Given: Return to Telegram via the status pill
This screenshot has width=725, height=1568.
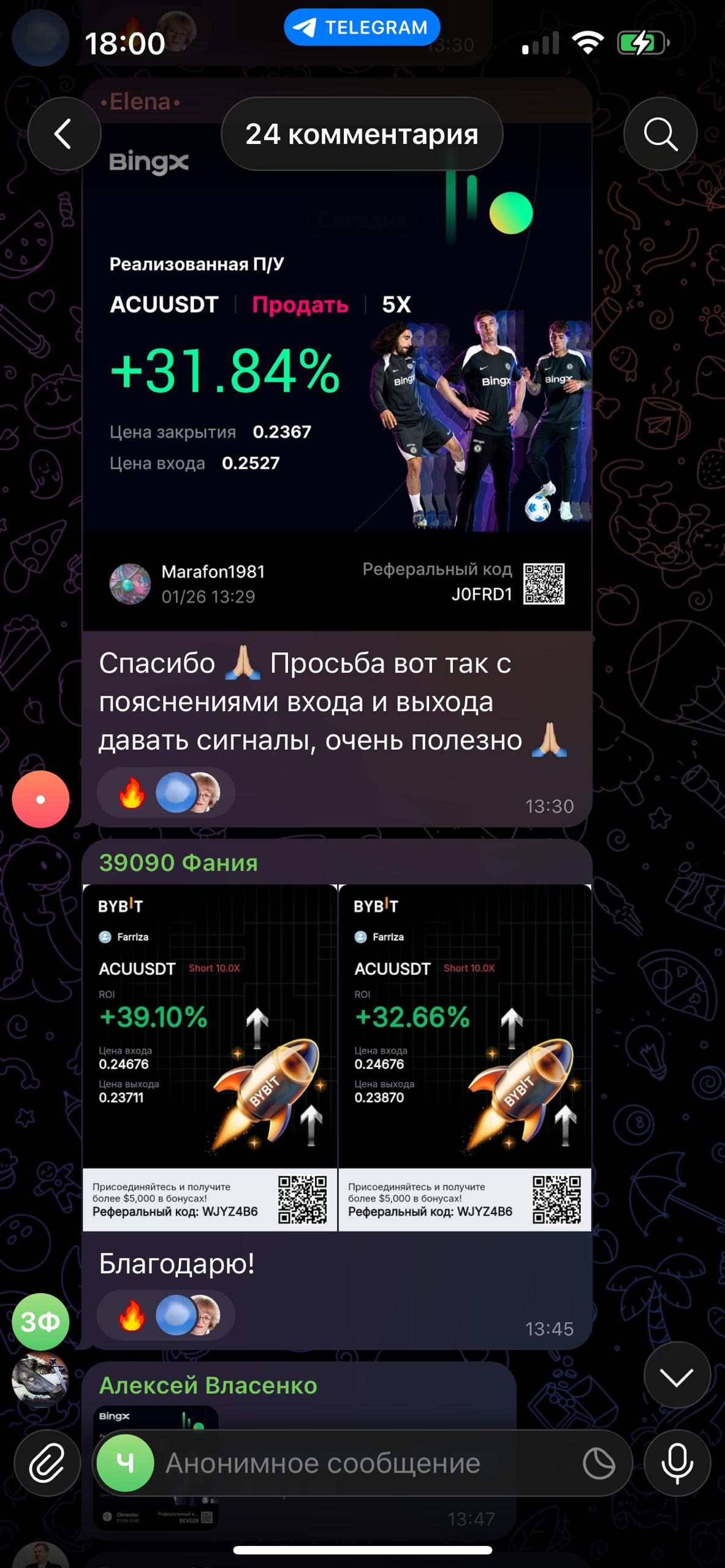Looking at the screenshot, I should click(x=362, y=28).
